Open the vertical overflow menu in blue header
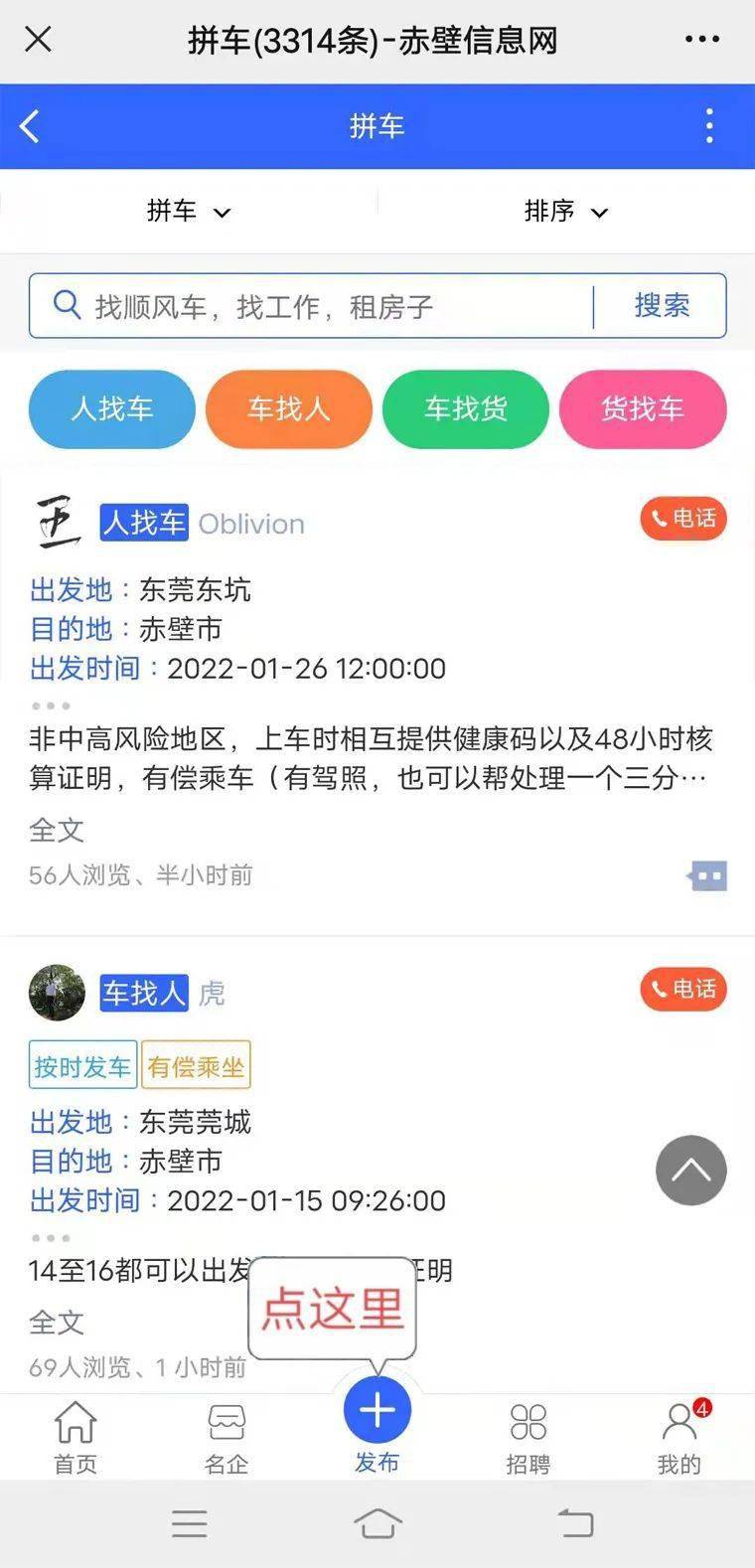 (708, 126)
